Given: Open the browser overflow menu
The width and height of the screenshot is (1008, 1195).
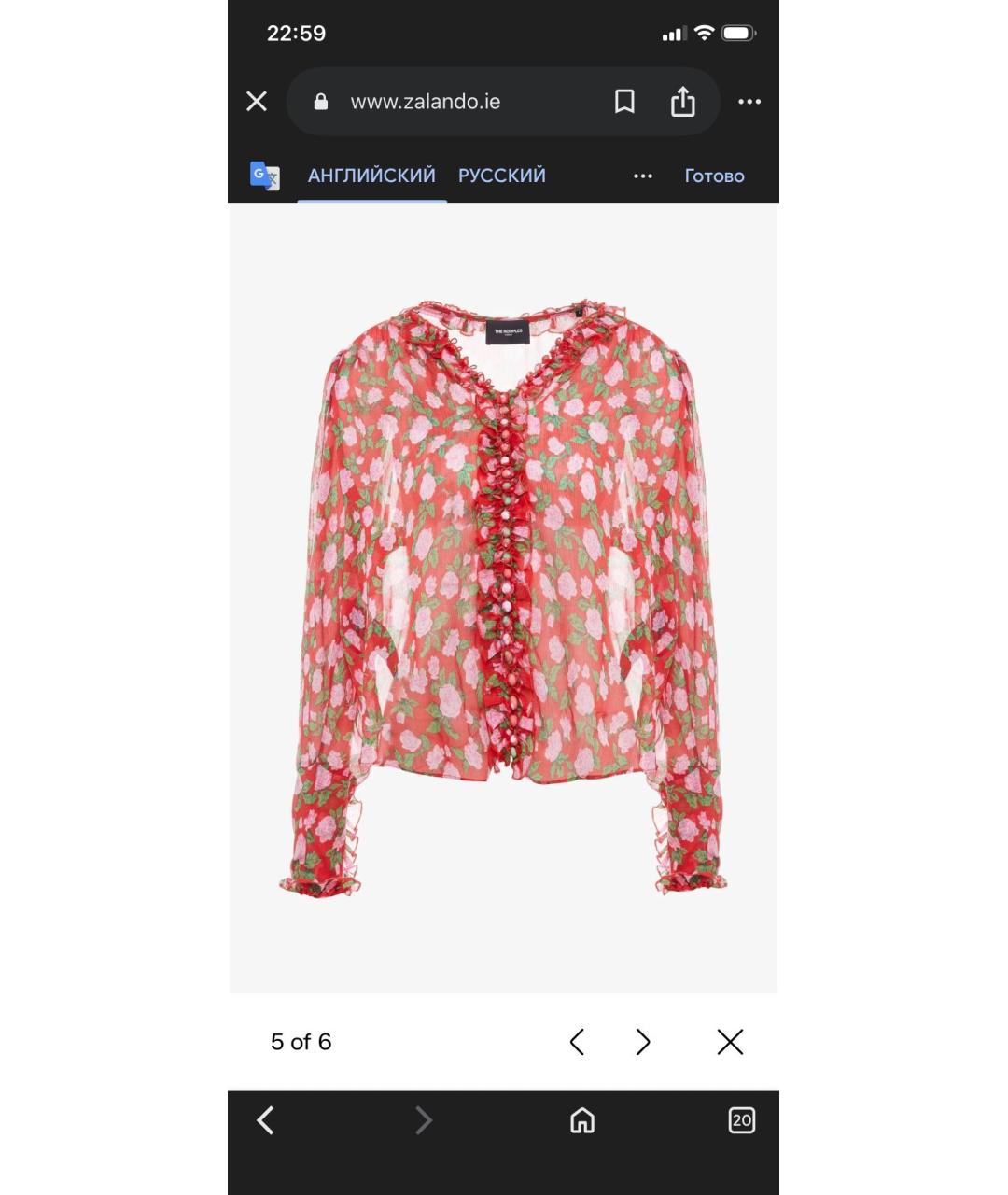Looking at the screenshot, I should pyautogui.click(x=749, y=102).
